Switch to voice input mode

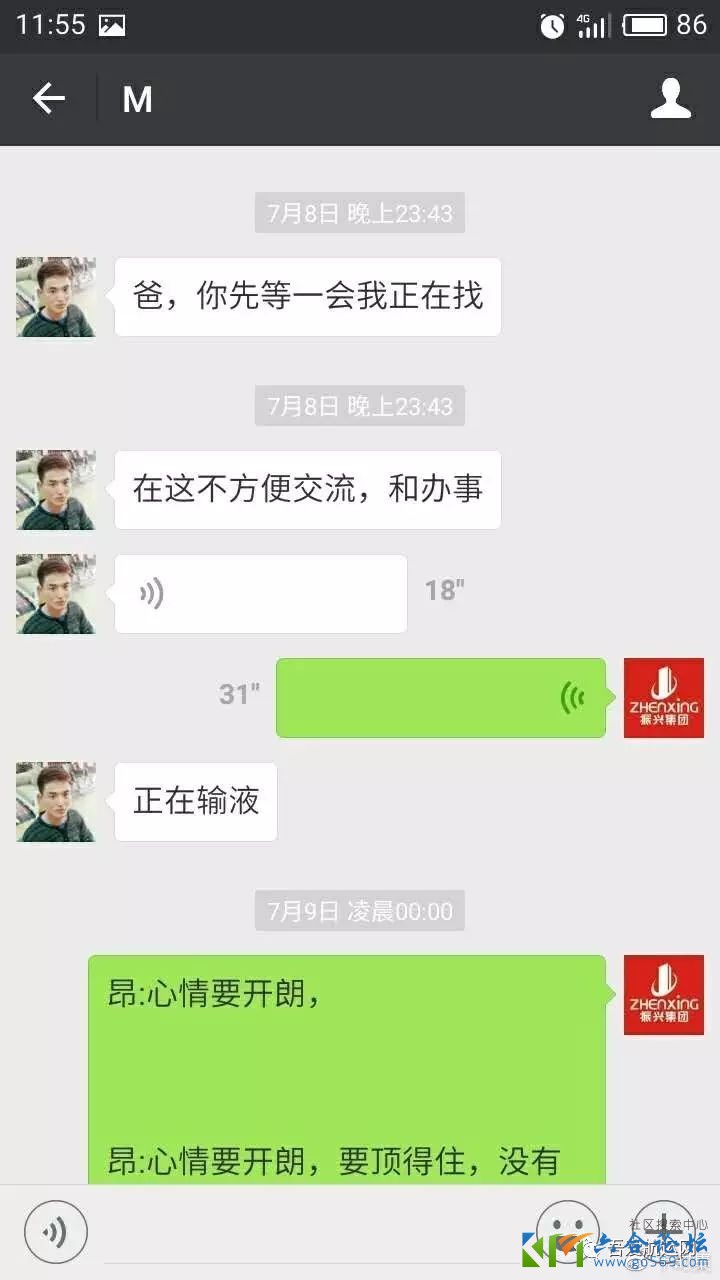pyautogui.click(x=56, y=1232)
